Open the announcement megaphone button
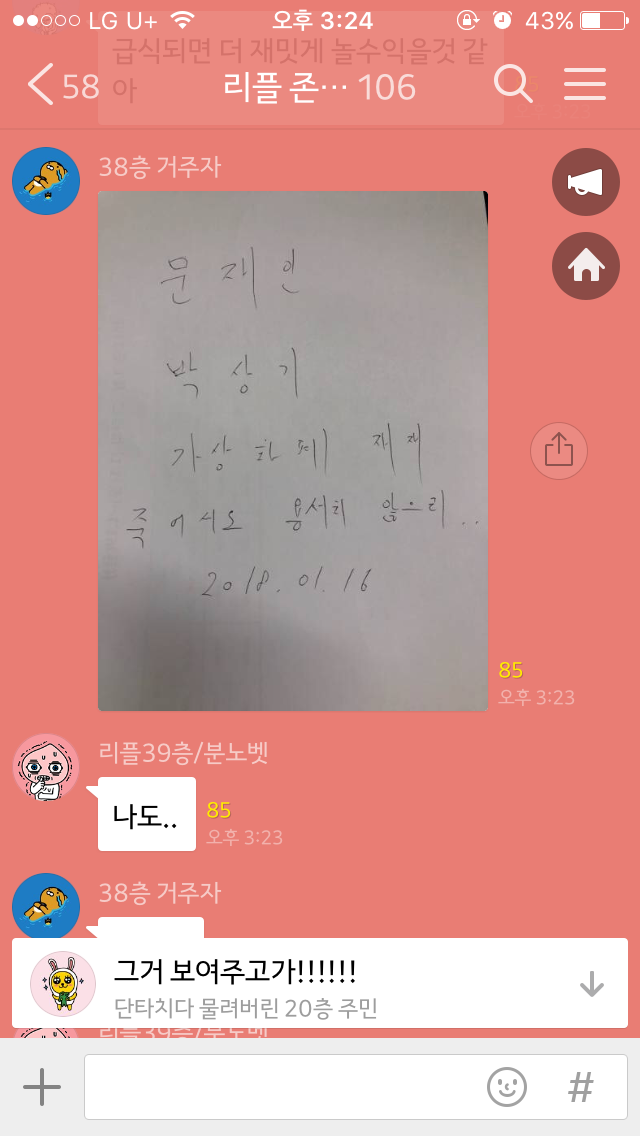The image size is (640, 1136). [585, 181]
